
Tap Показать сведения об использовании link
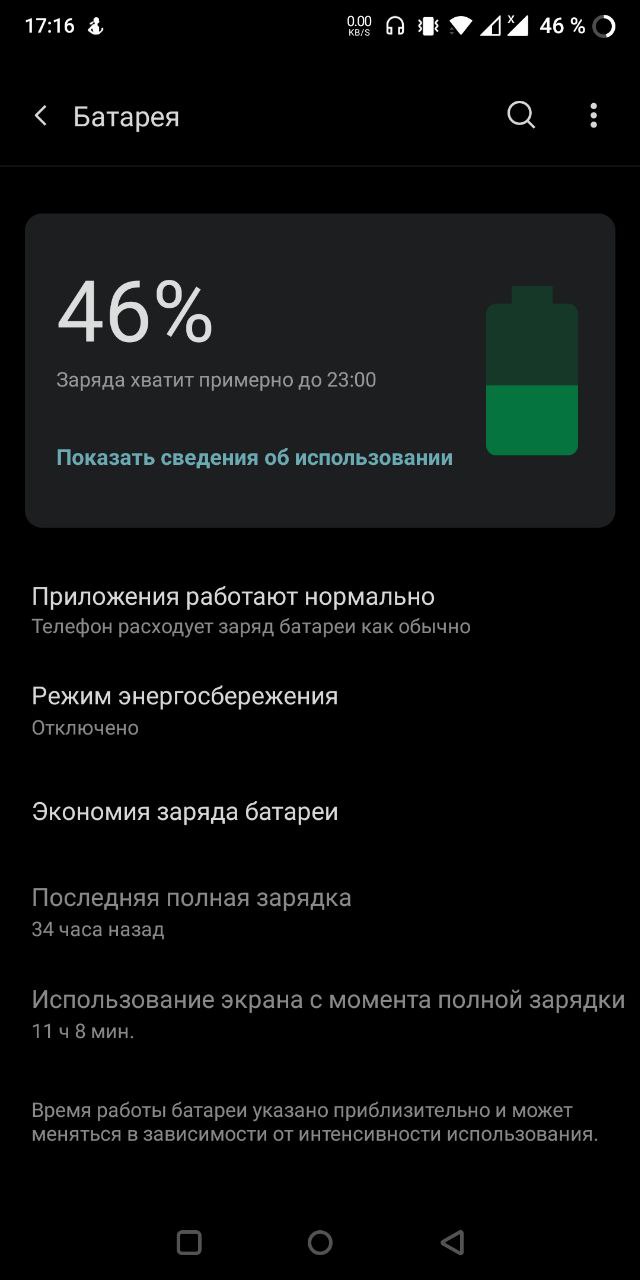254,458
